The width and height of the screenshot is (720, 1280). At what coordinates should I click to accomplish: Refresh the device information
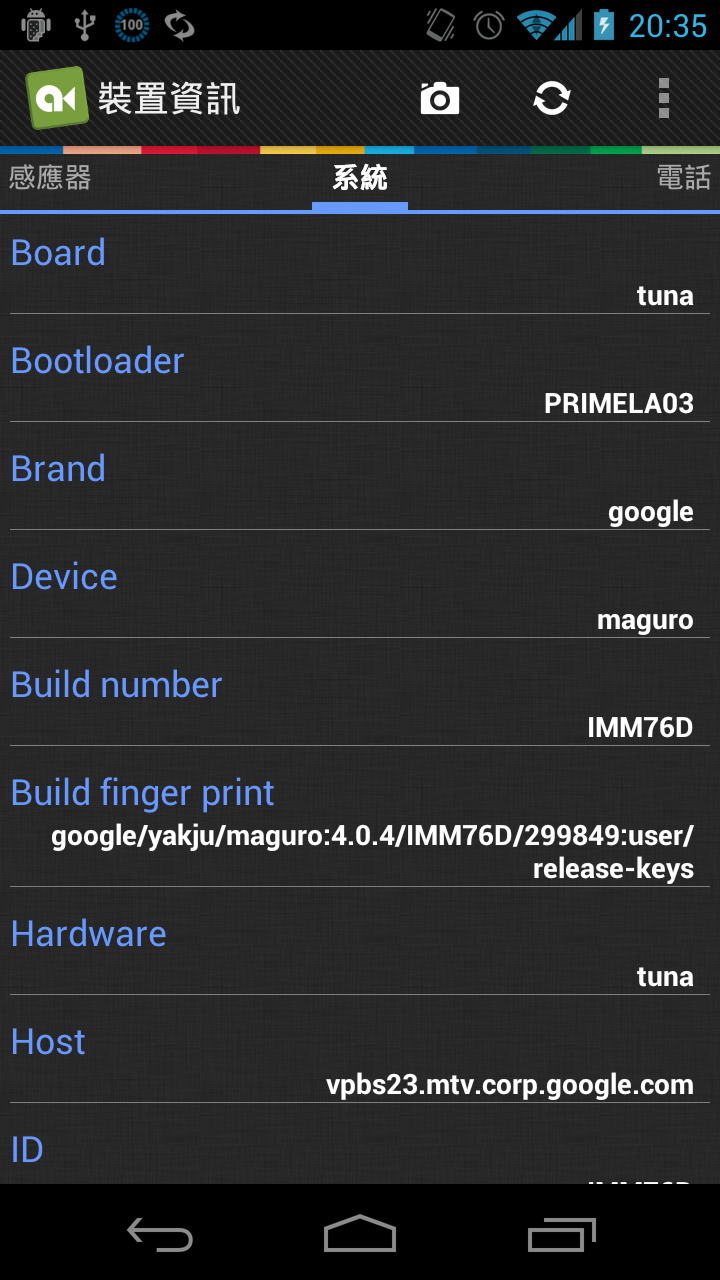coord(551,99)
